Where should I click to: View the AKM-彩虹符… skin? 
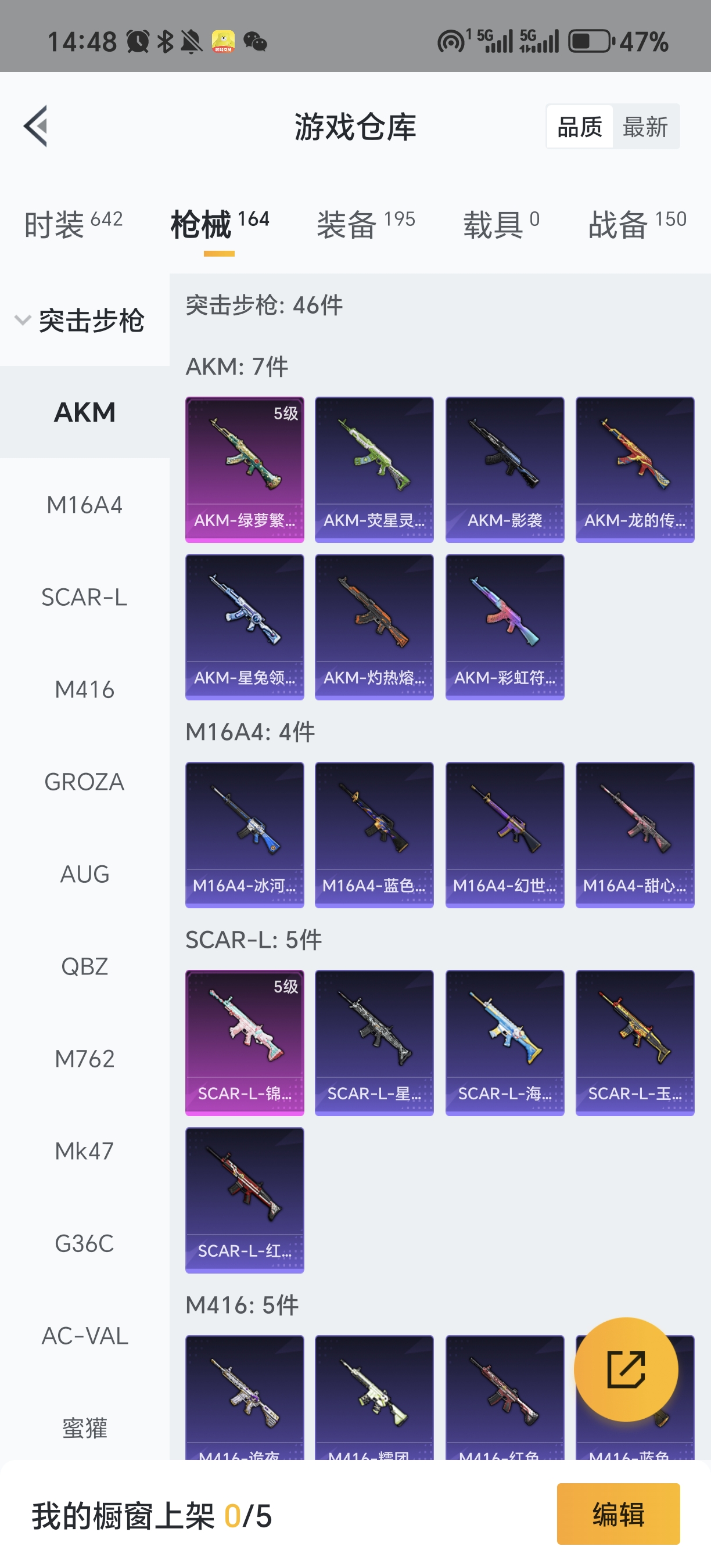(505, 627)
